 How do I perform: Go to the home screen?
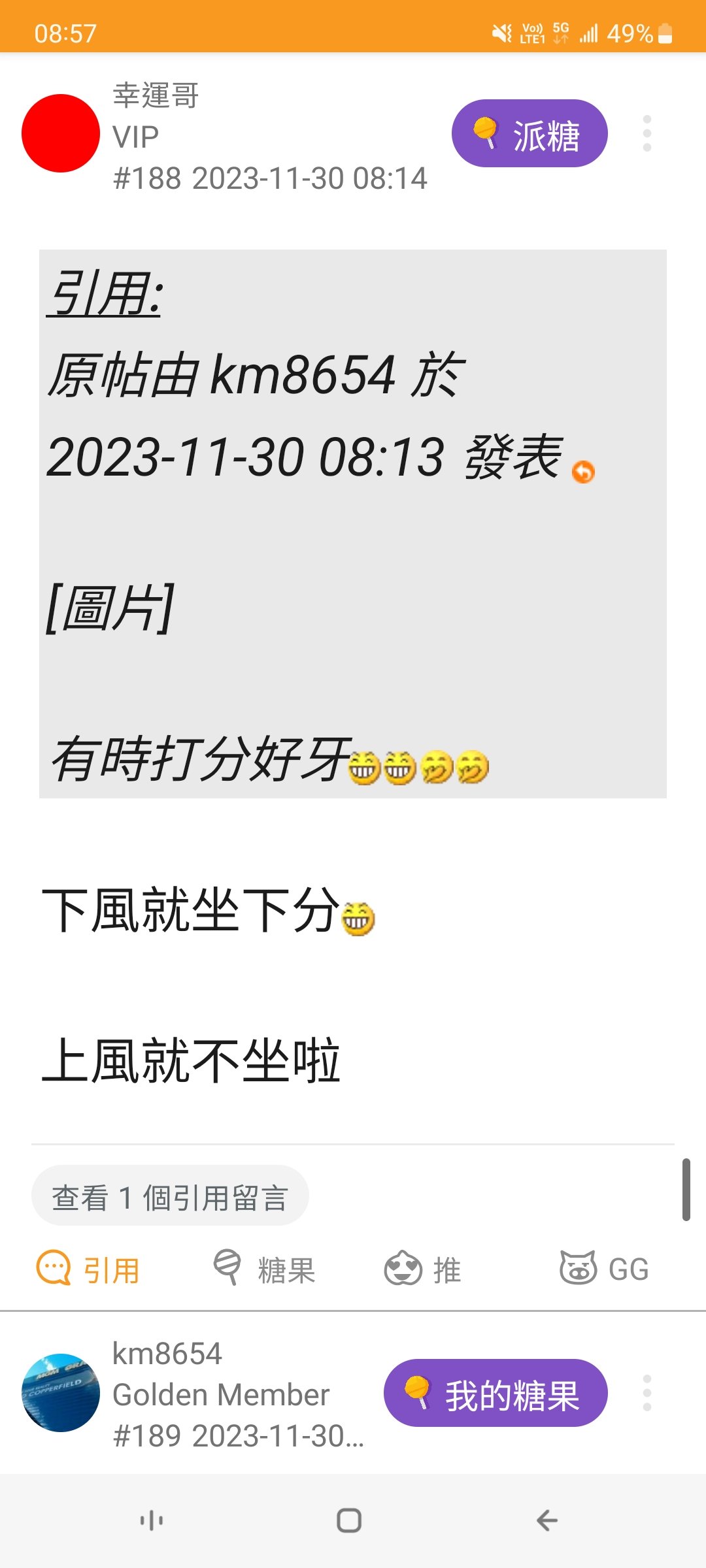pyautogui.click(x=349, y=1521)
